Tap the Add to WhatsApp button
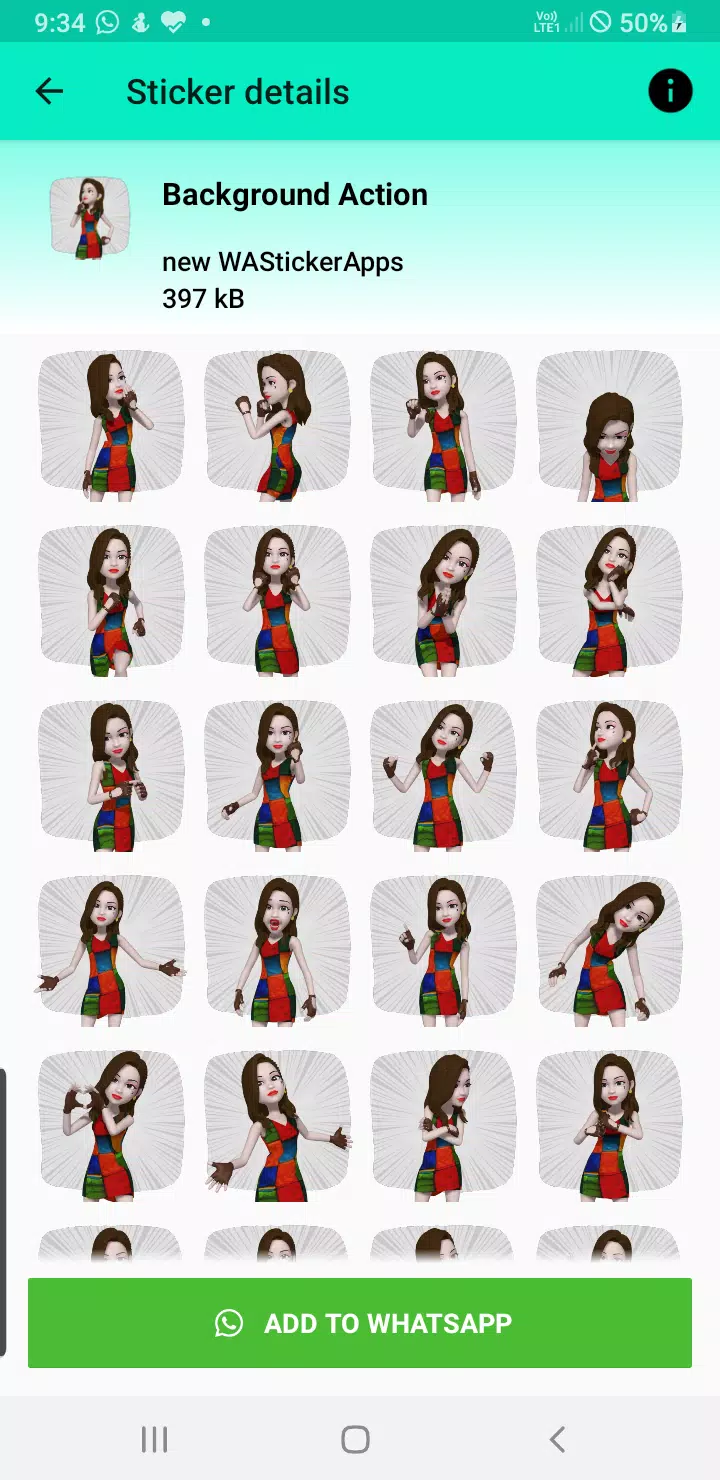 click(360, 1323)
